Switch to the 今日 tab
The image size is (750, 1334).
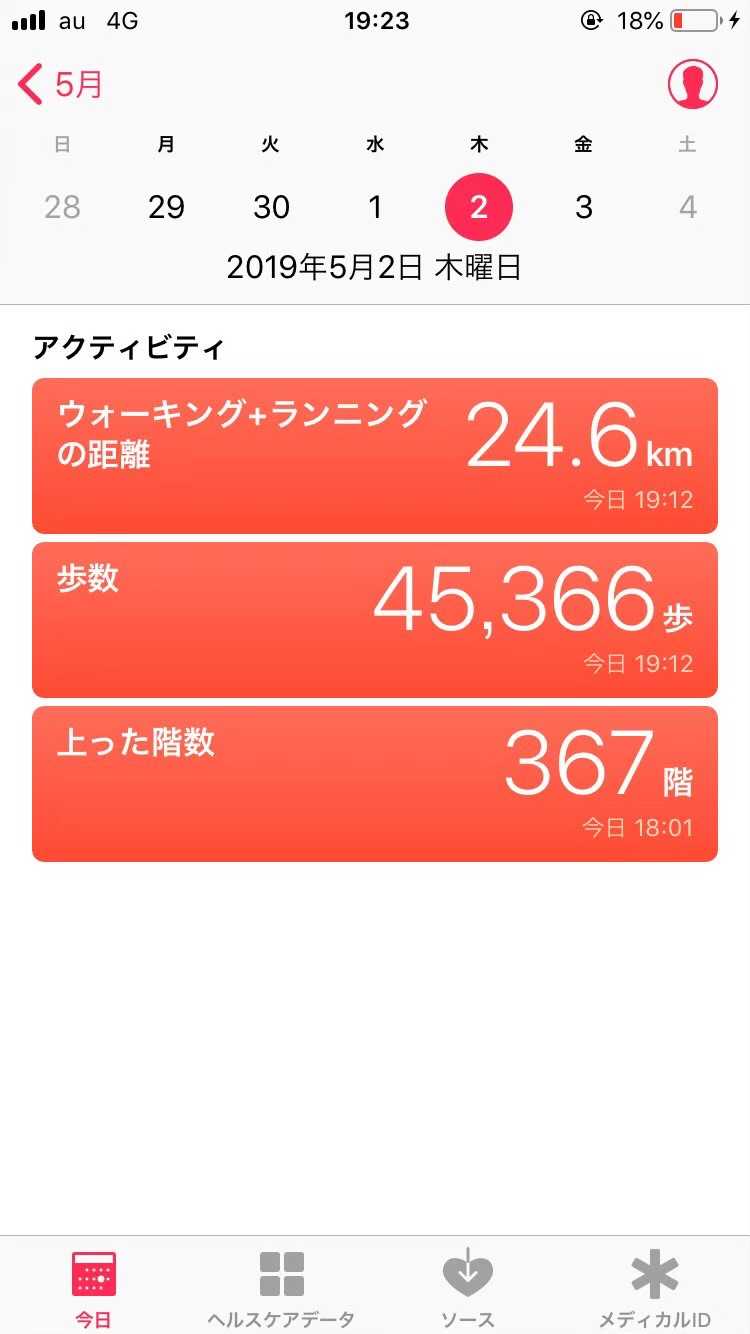tap(94, 1288)
